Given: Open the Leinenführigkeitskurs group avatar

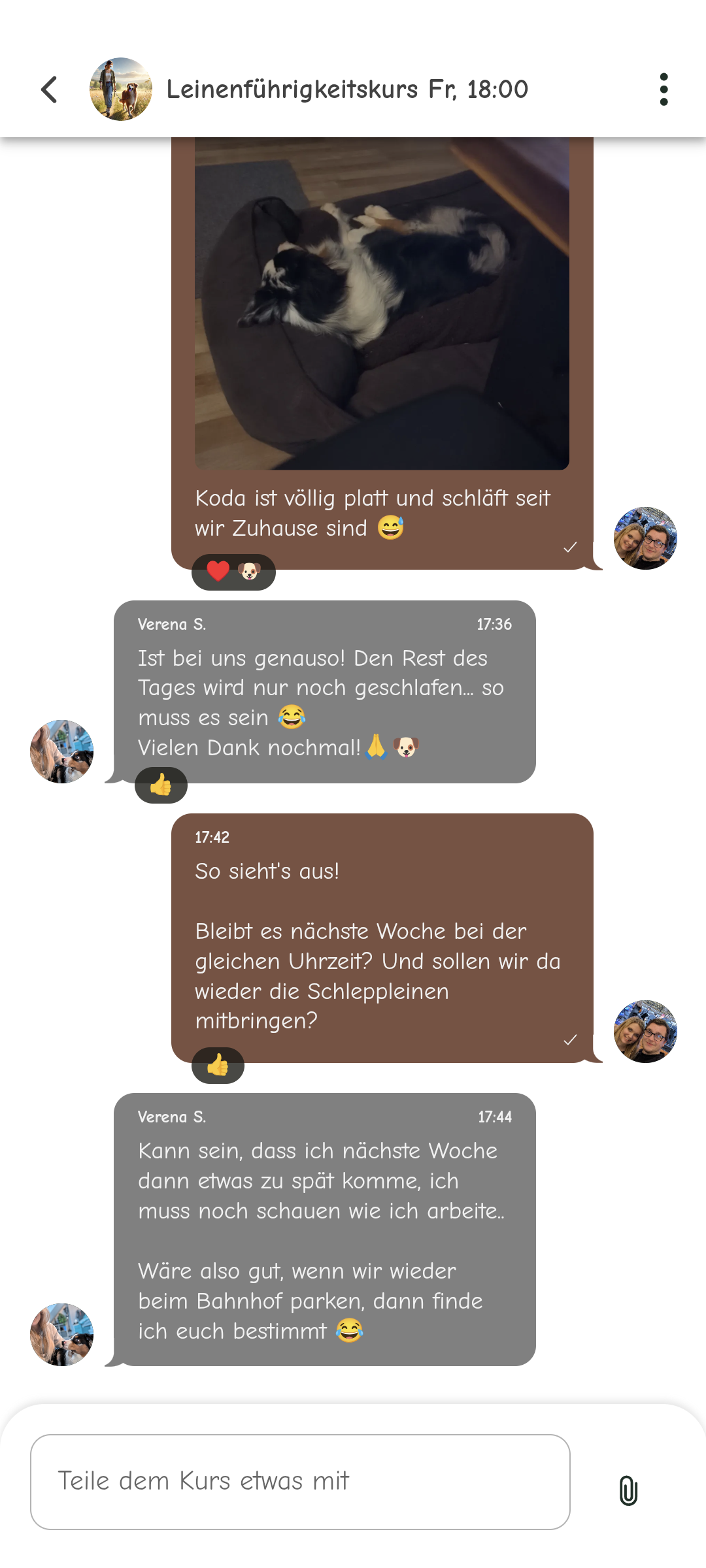Looking at the screenshot, I should pos(122,89).
